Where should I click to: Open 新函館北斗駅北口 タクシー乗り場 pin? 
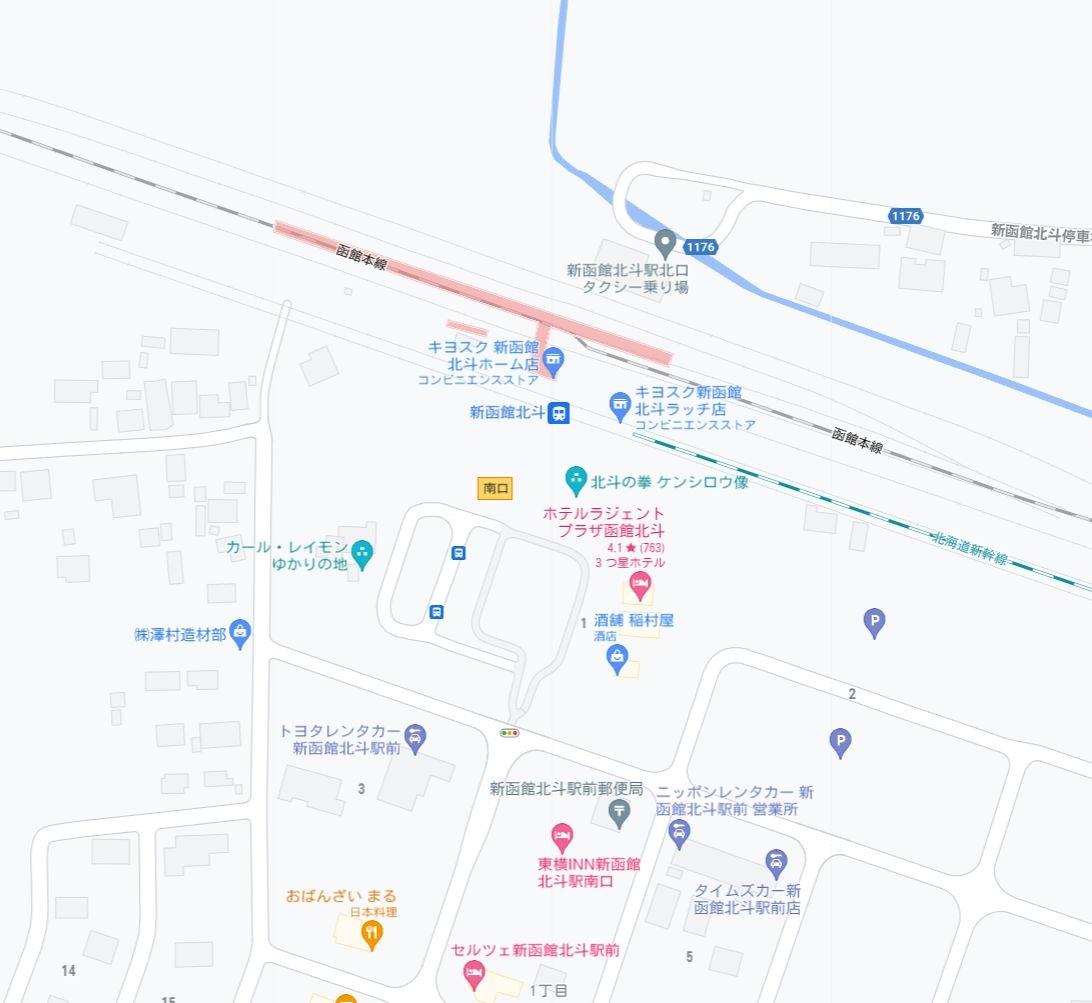(x=665, y=241)
